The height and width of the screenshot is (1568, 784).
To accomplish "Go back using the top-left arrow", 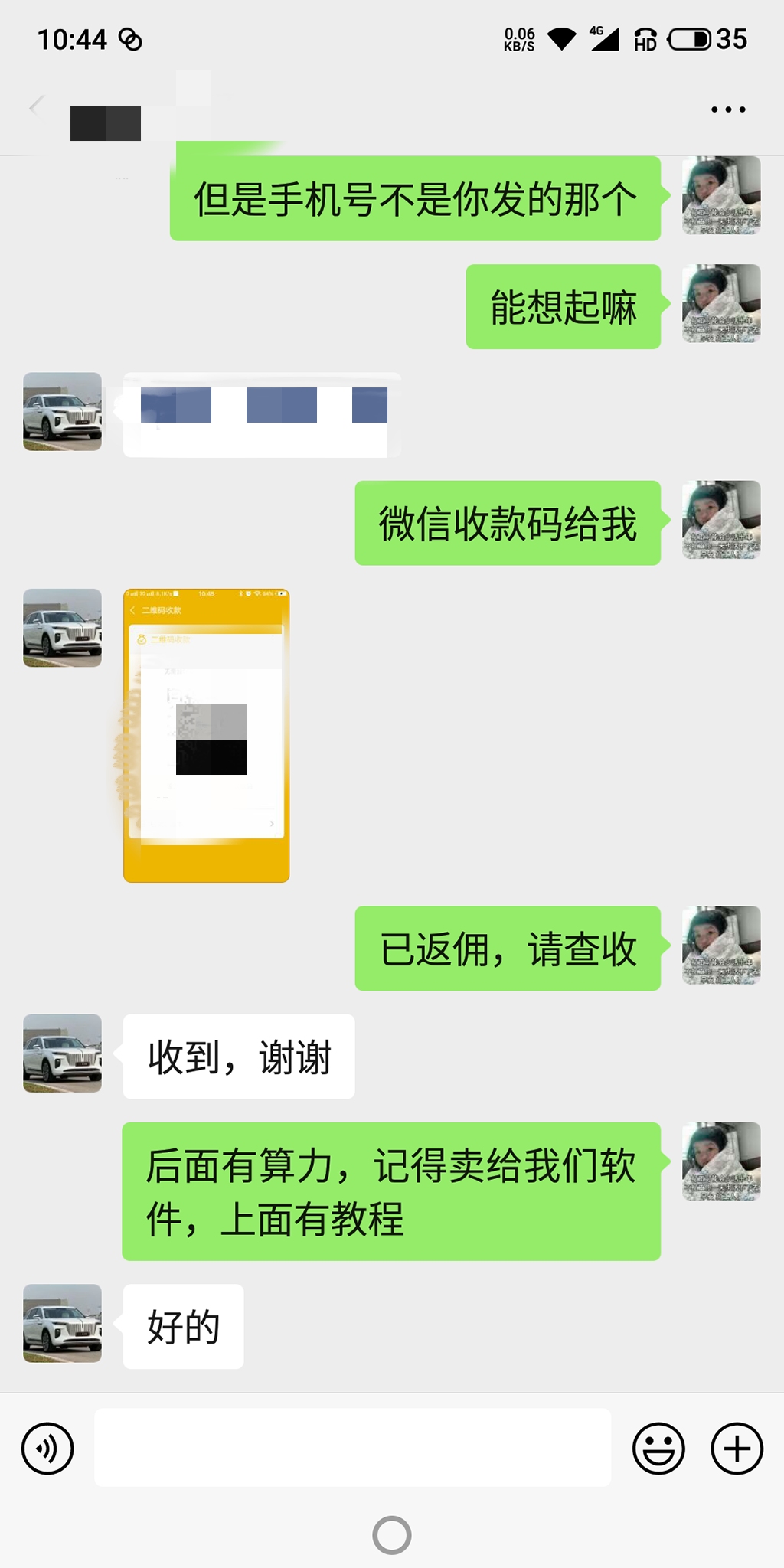I will (37, 106).
